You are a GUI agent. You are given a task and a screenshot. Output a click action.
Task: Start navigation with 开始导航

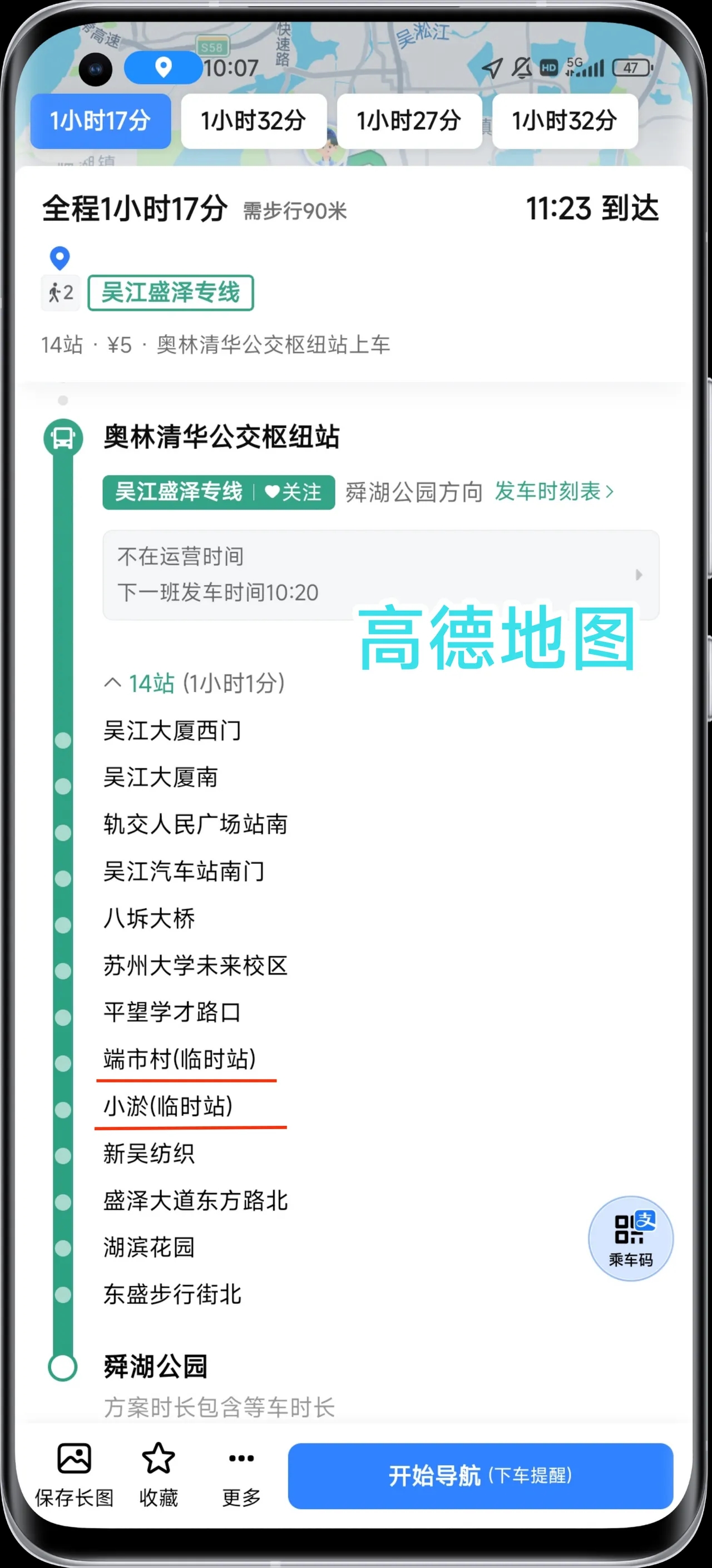pos(480,1476)
